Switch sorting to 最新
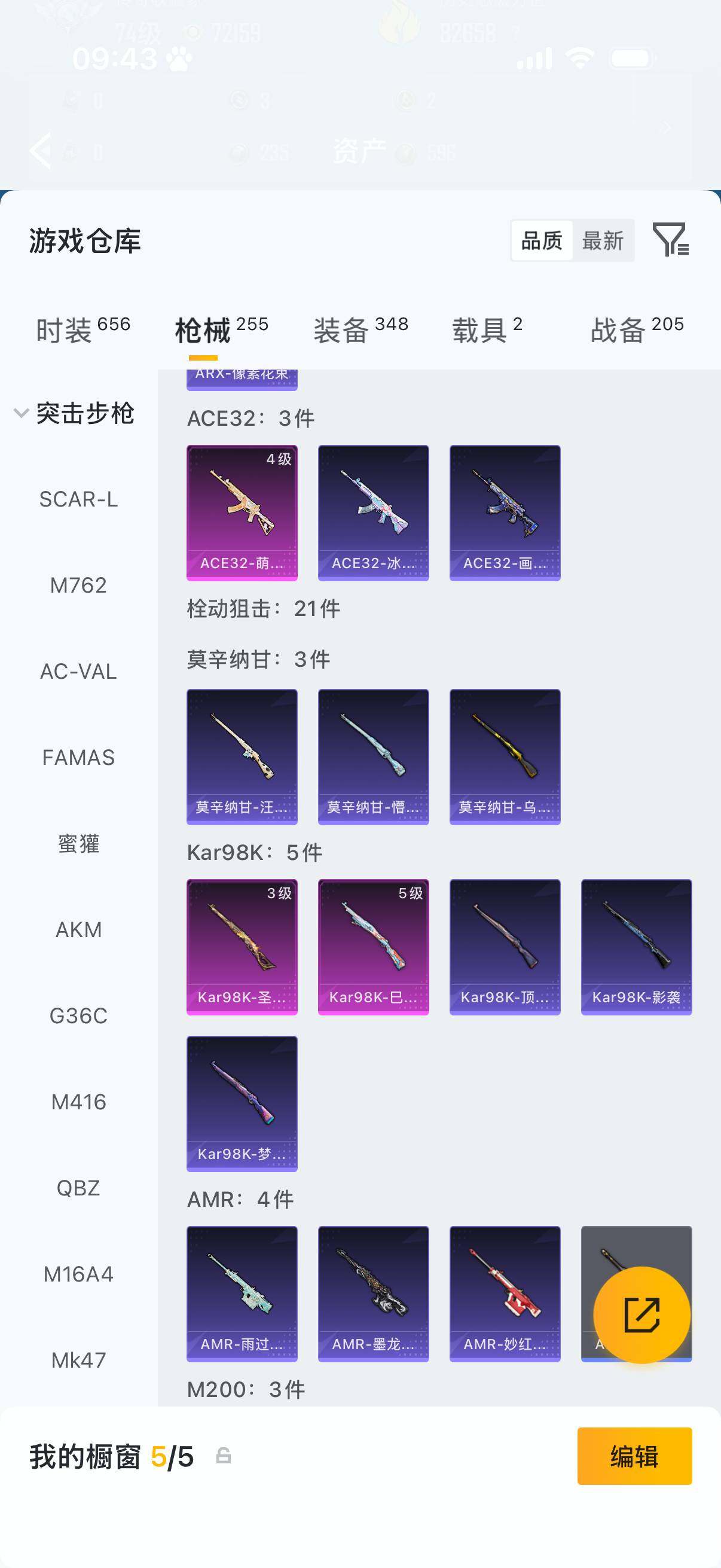The image size is (721, 1568). coord(603,241)
